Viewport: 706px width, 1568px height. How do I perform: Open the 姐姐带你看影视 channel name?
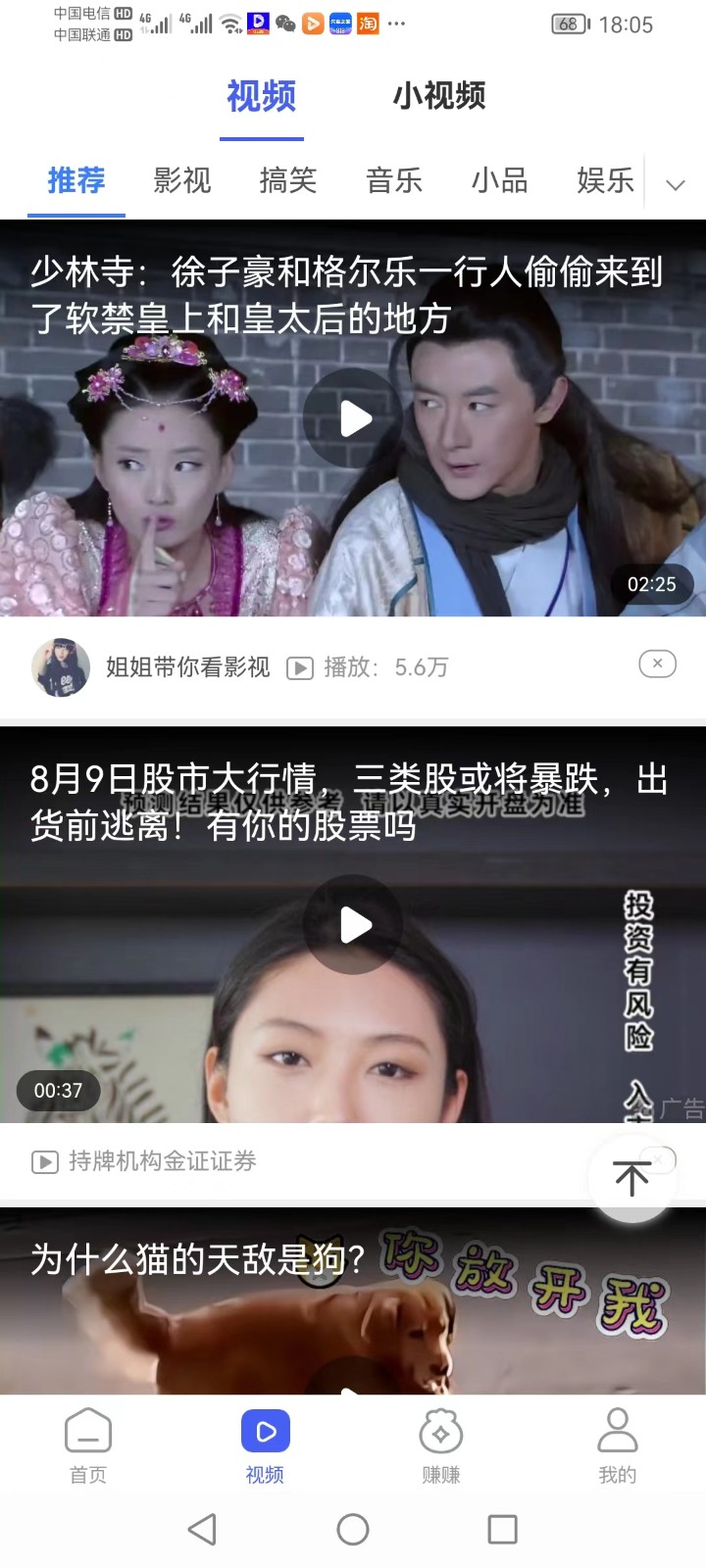click(186, 666)
